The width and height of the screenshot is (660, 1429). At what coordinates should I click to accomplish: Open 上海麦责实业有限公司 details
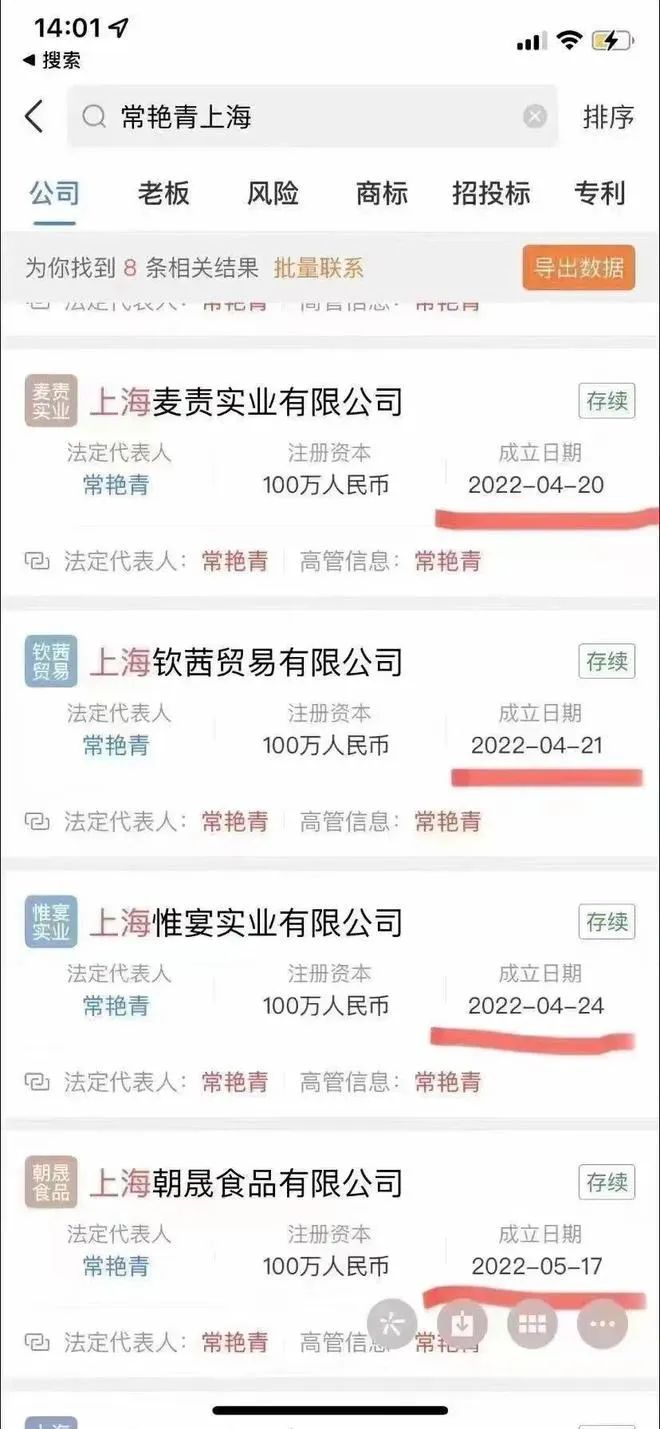[x=247, y=402]
